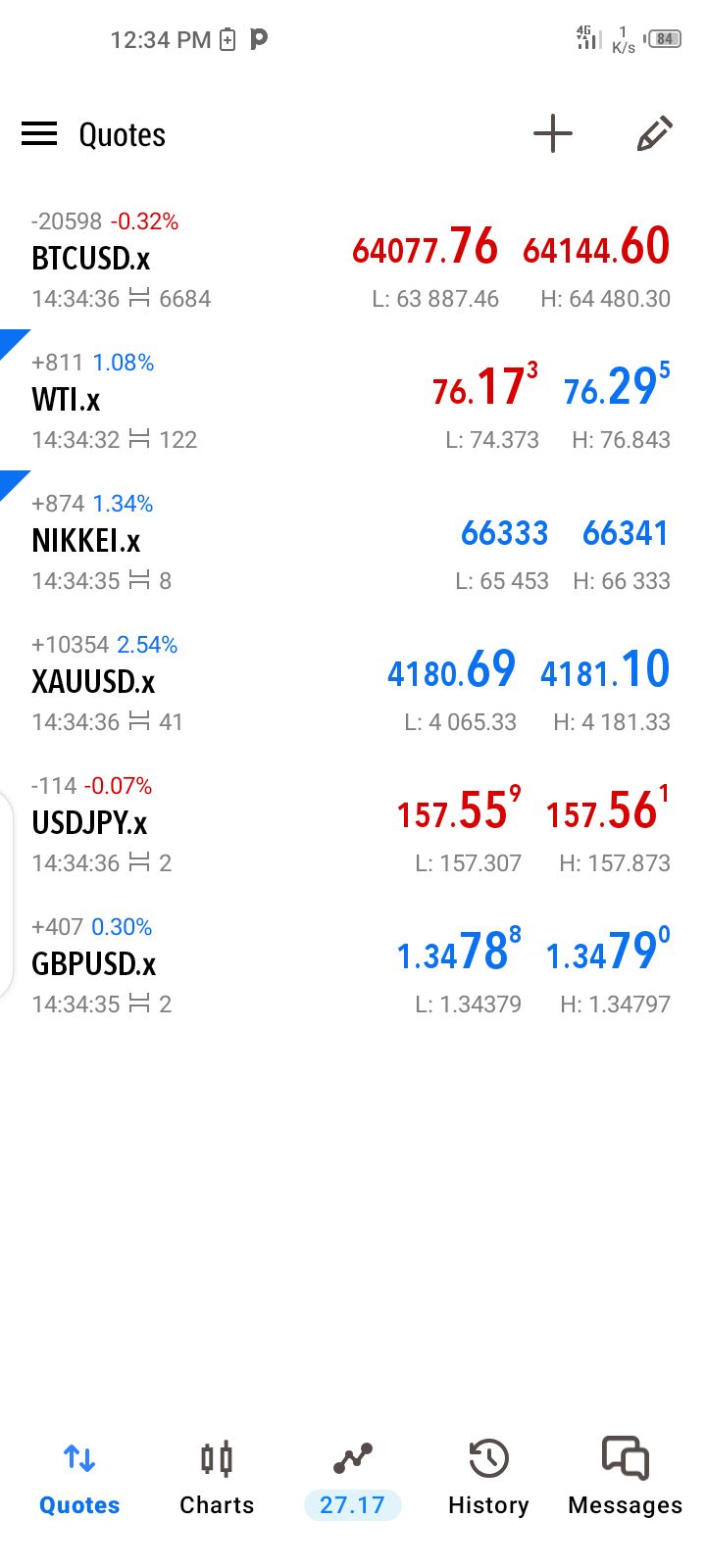
Task: Open the NIKKEI.x quote row
Action: [x=353, y=542]
